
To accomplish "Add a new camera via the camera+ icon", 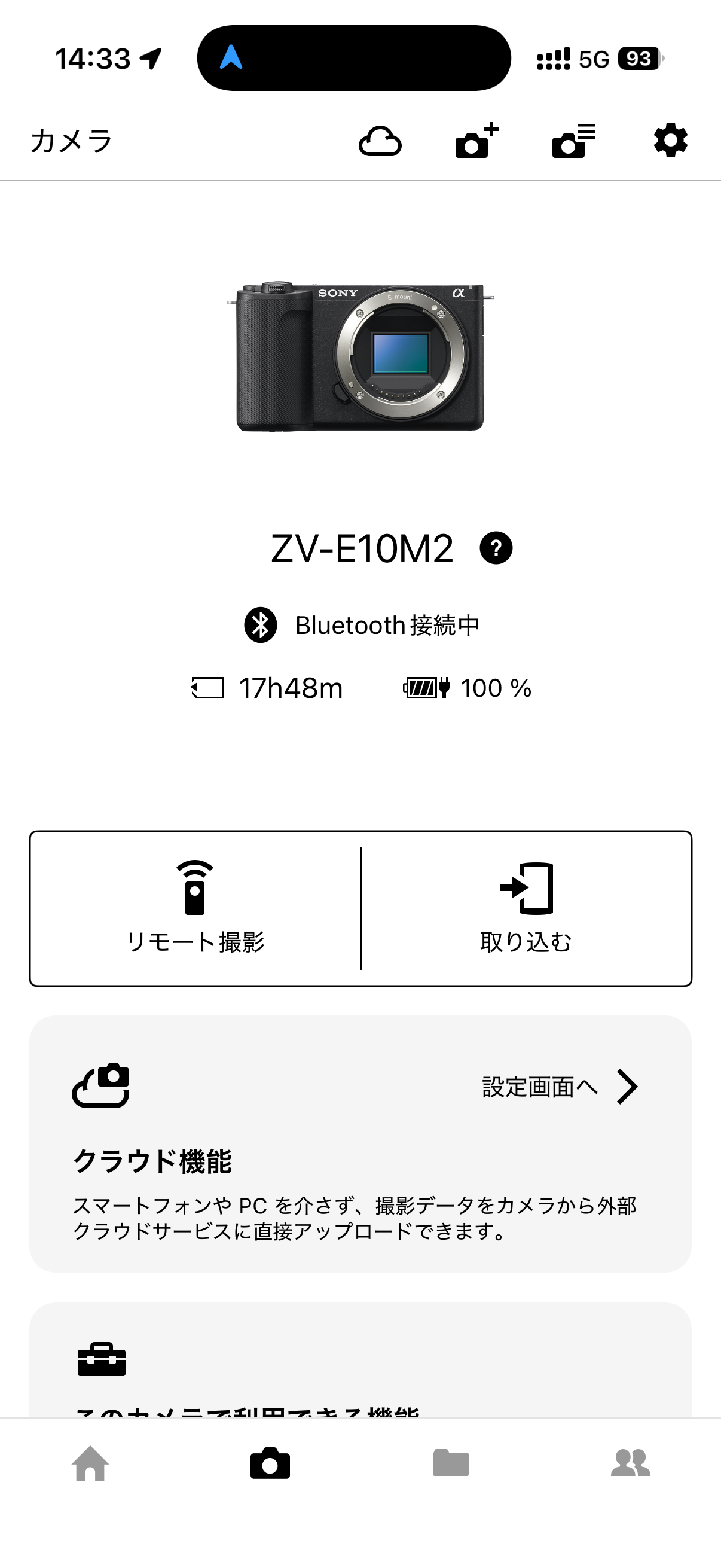I will click(x=473, y=140).
